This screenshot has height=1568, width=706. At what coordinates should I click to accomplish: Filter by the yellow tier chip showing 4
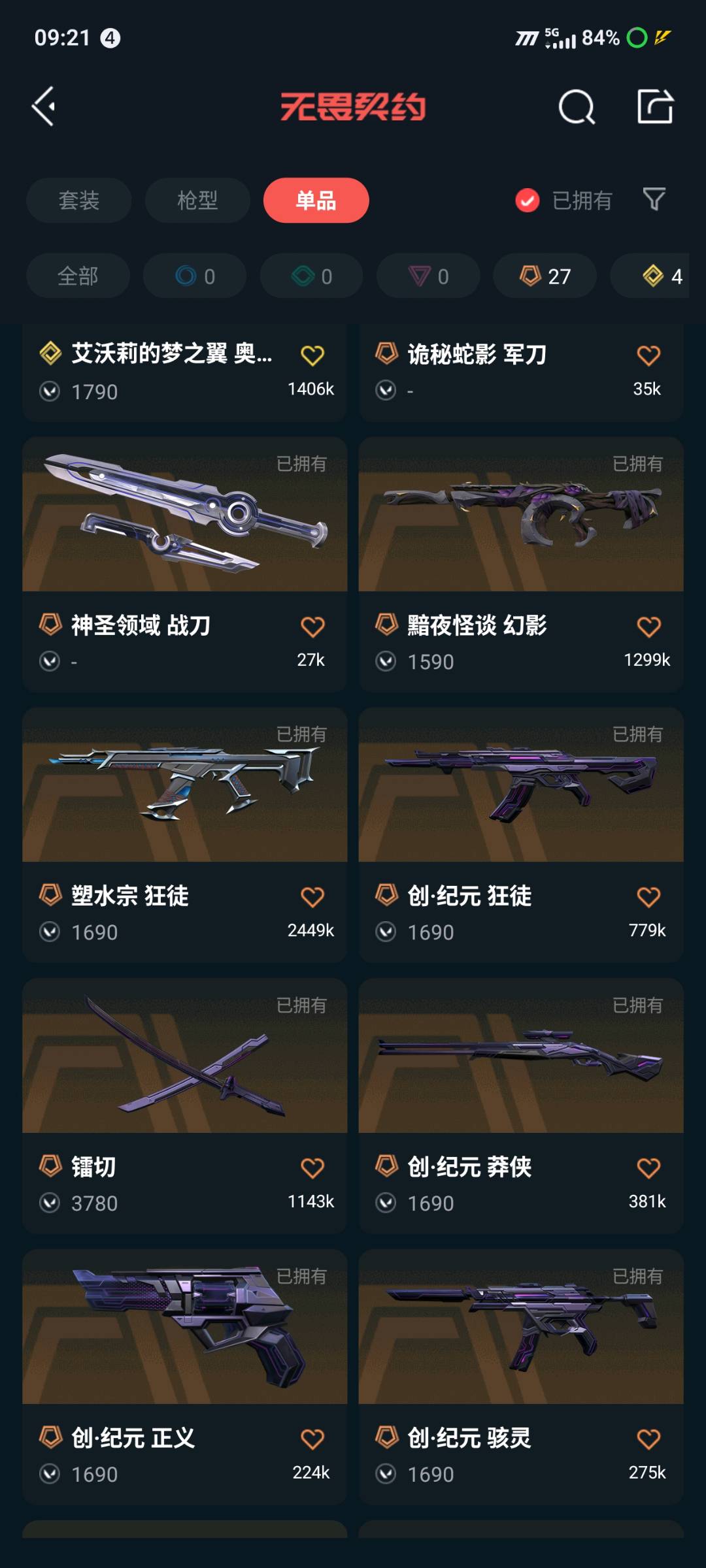650,276
